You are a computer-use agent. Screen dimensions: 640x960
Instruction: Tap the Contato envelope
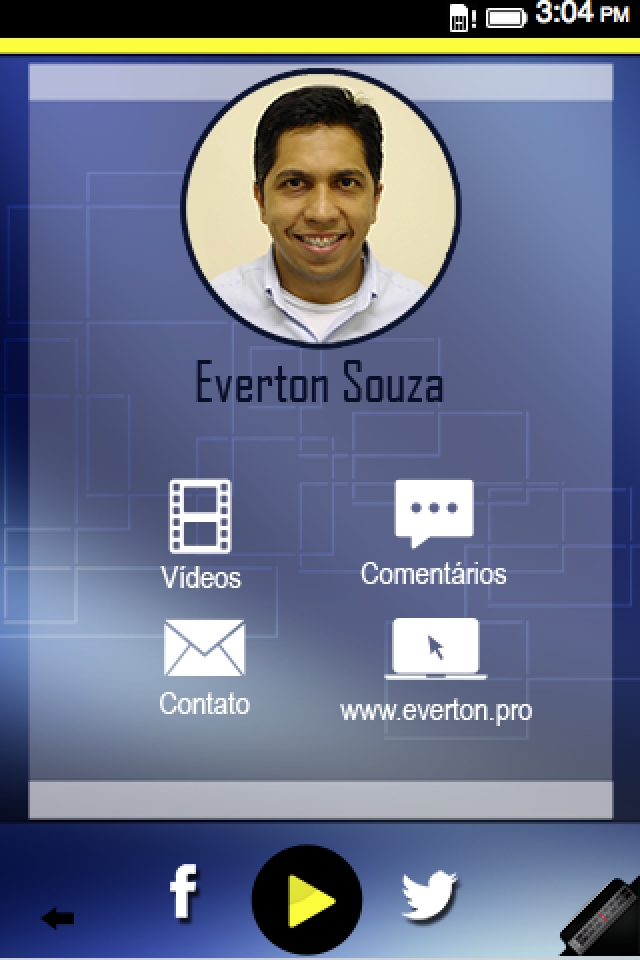[205, 648]
